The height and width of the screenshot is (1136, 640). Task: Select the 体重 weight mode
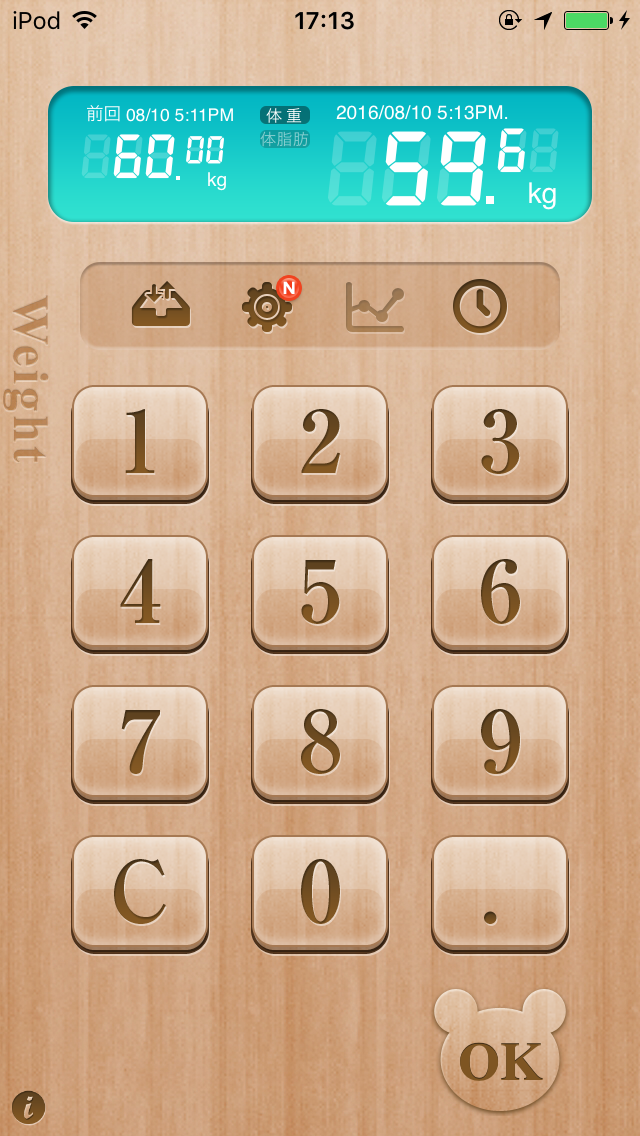tap(285, 116)
